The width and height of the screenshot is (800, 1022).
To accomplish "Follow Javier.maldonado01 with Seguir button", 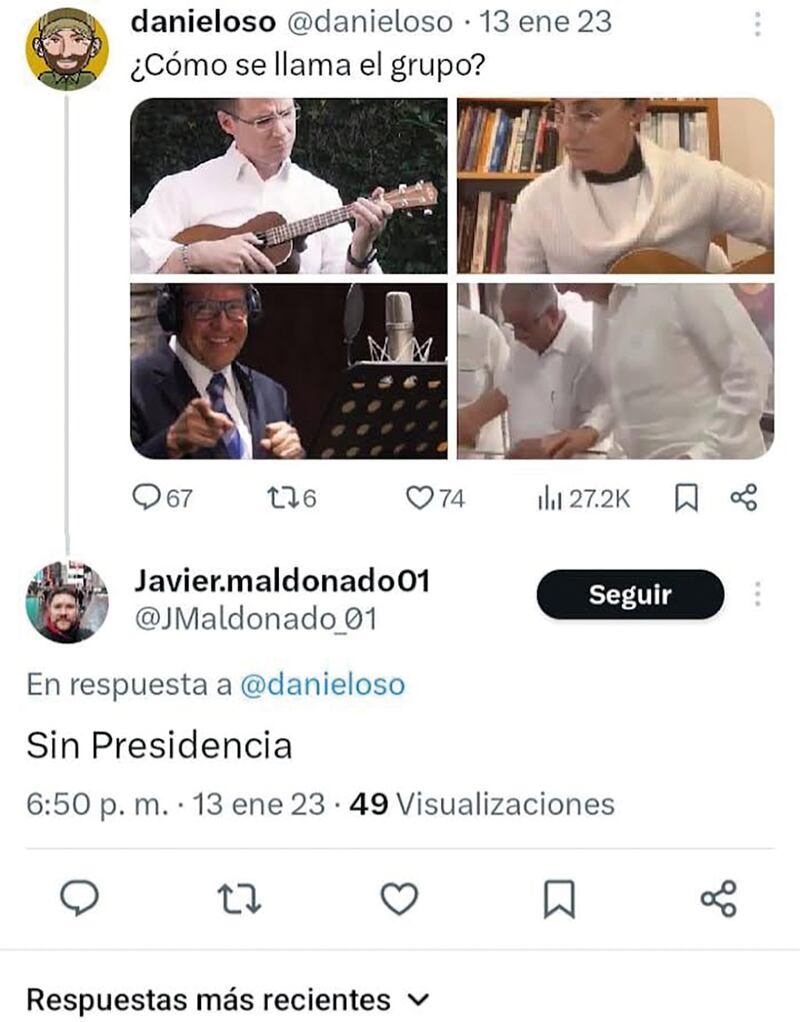I will 629,595.
